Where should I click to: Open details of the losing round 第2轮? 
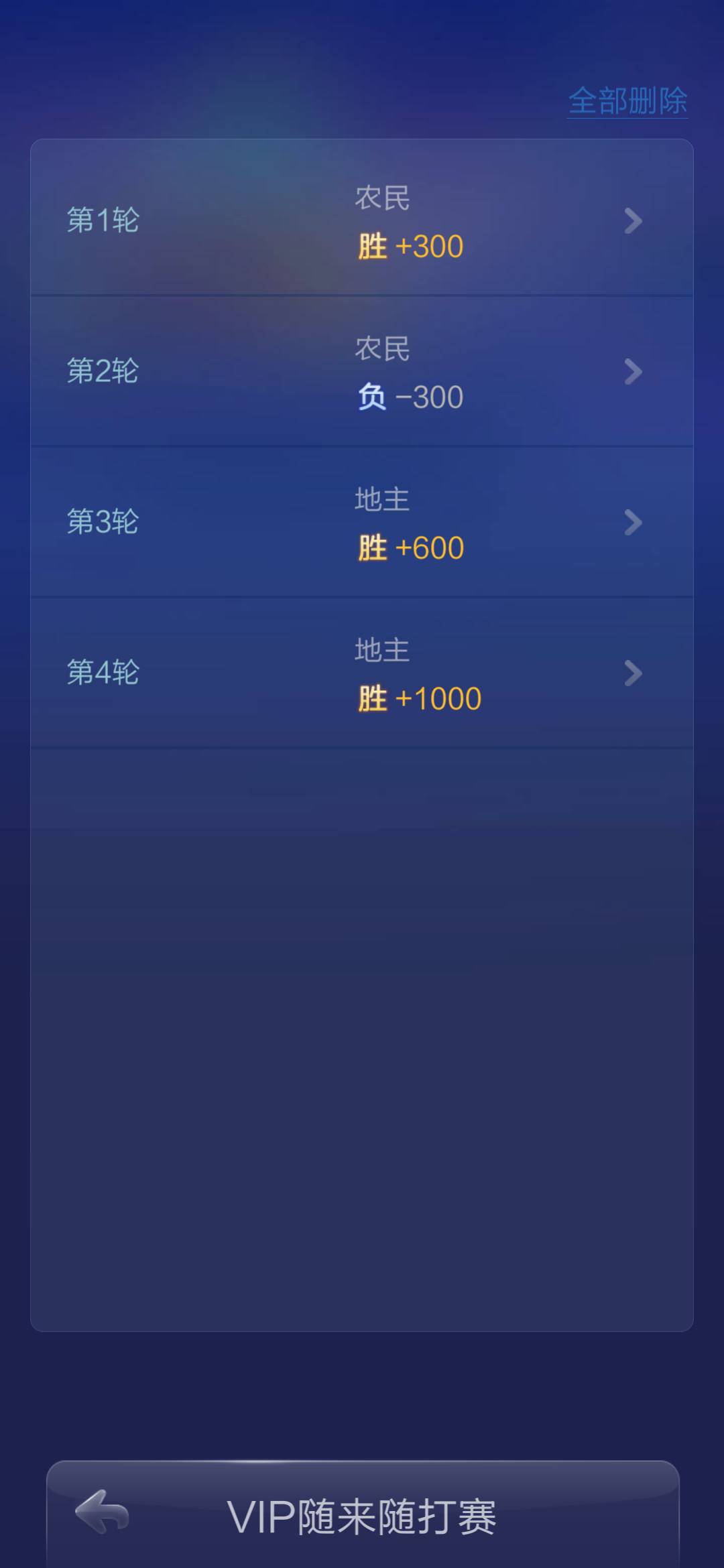pyautogui.click(x=362, y=372)
